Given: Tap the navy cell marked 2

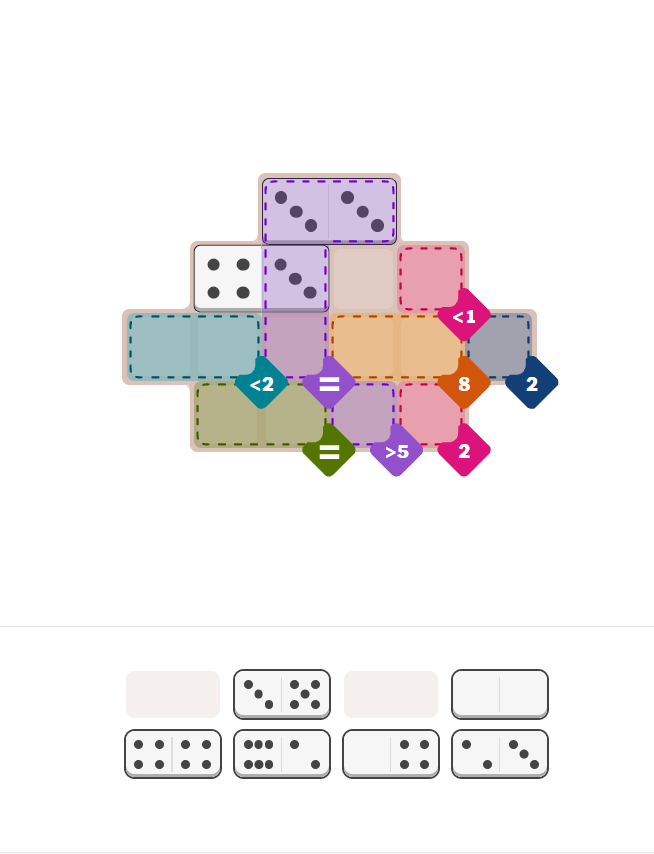Looking at the screenshot, I should click(x=499, y=345).
